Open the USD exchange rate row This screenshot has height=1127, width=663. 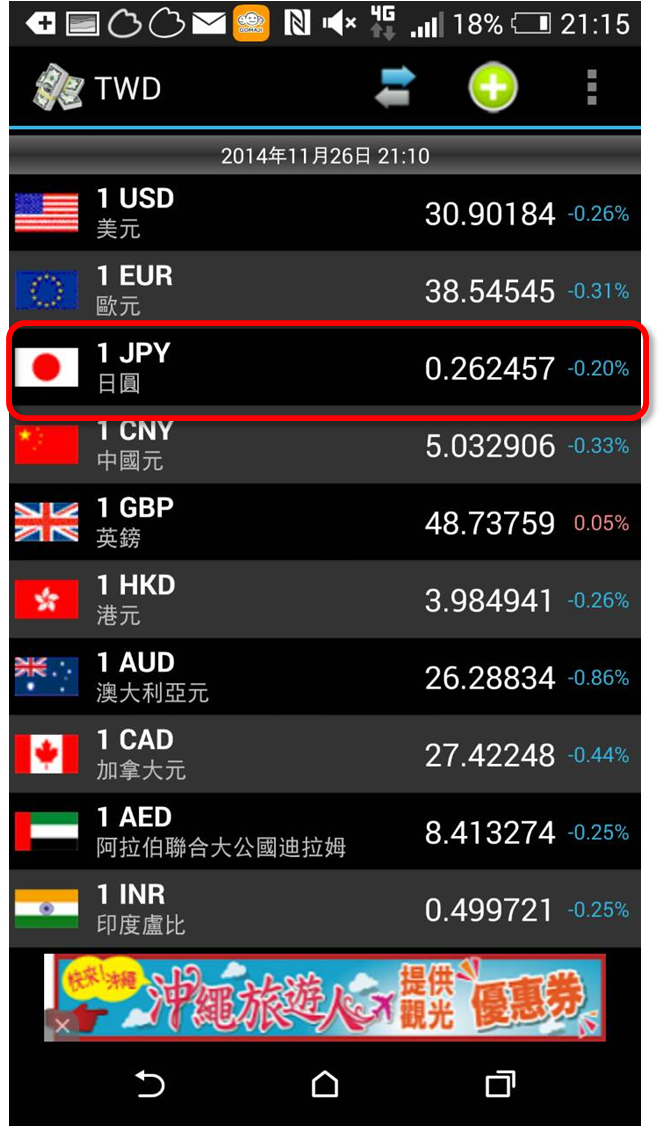[325, 213]
